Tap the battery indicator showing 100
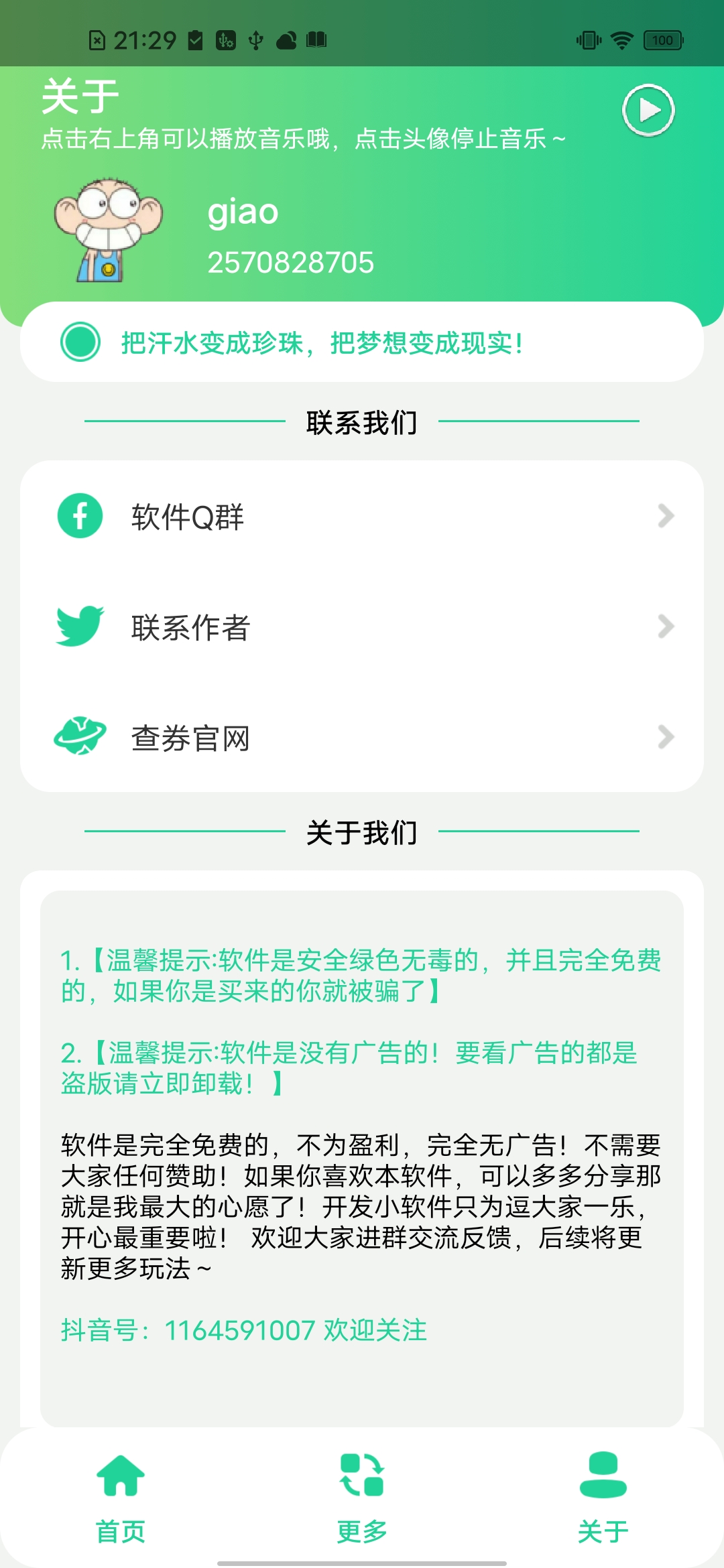 coord(661,40)
